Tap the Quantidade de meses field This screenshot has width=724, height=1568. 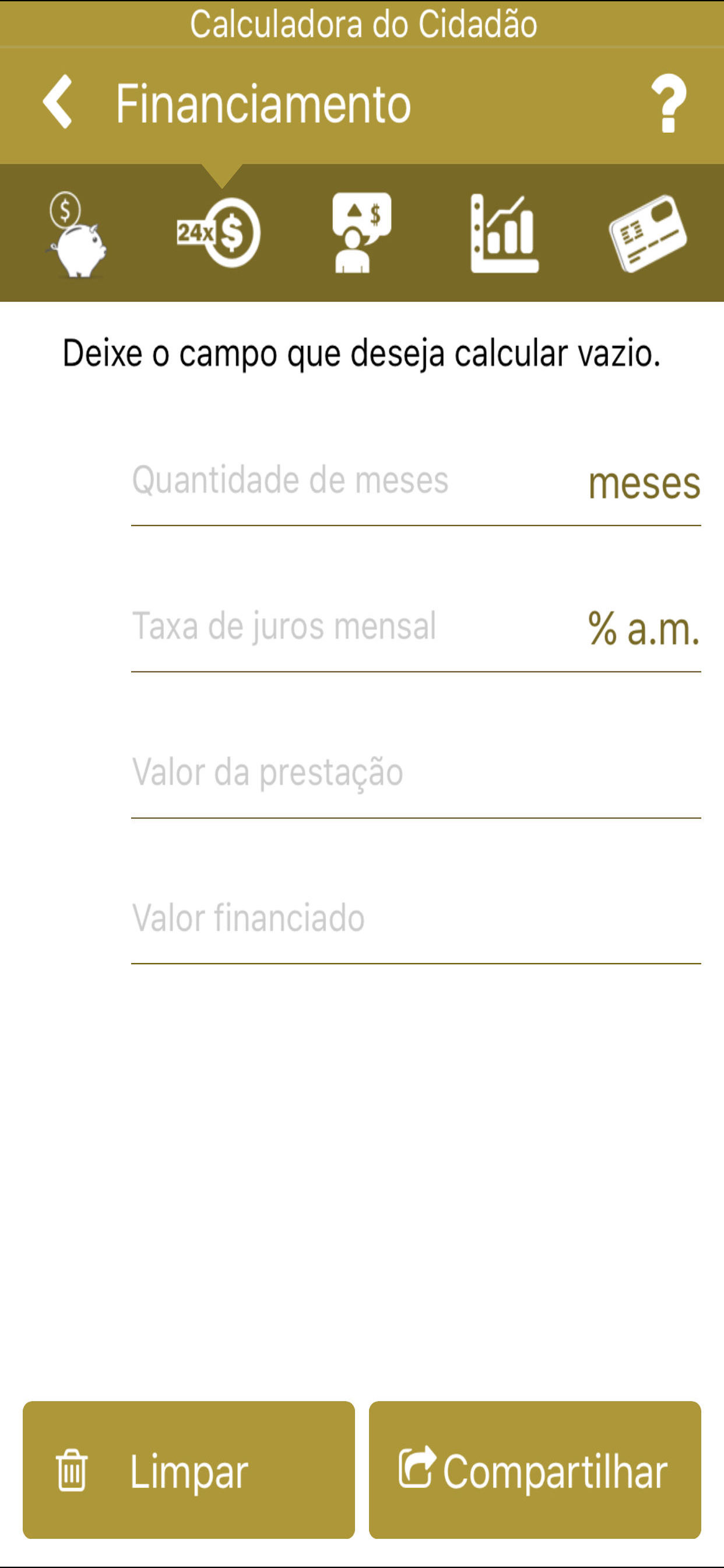click(416, 481)
